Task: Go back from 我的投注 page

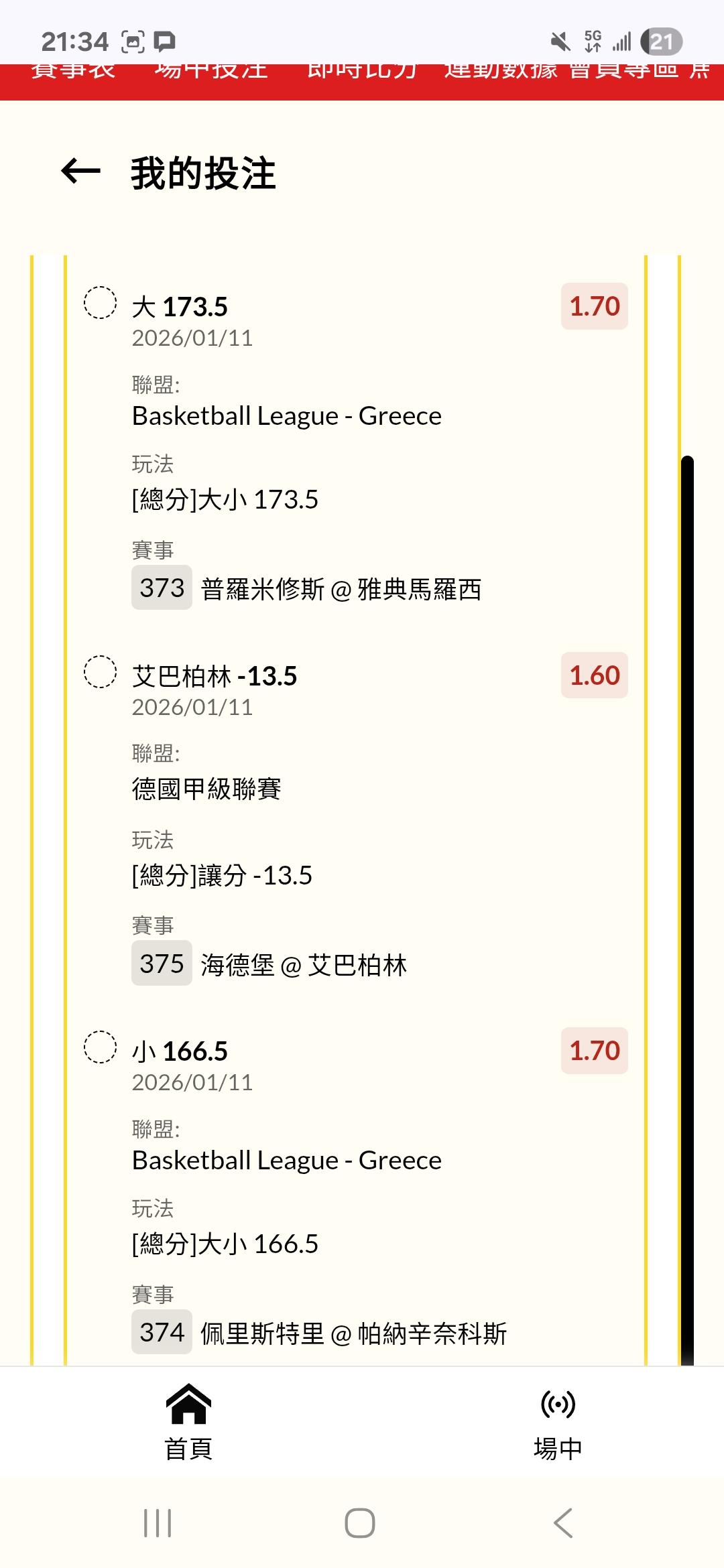Action: 81,172
